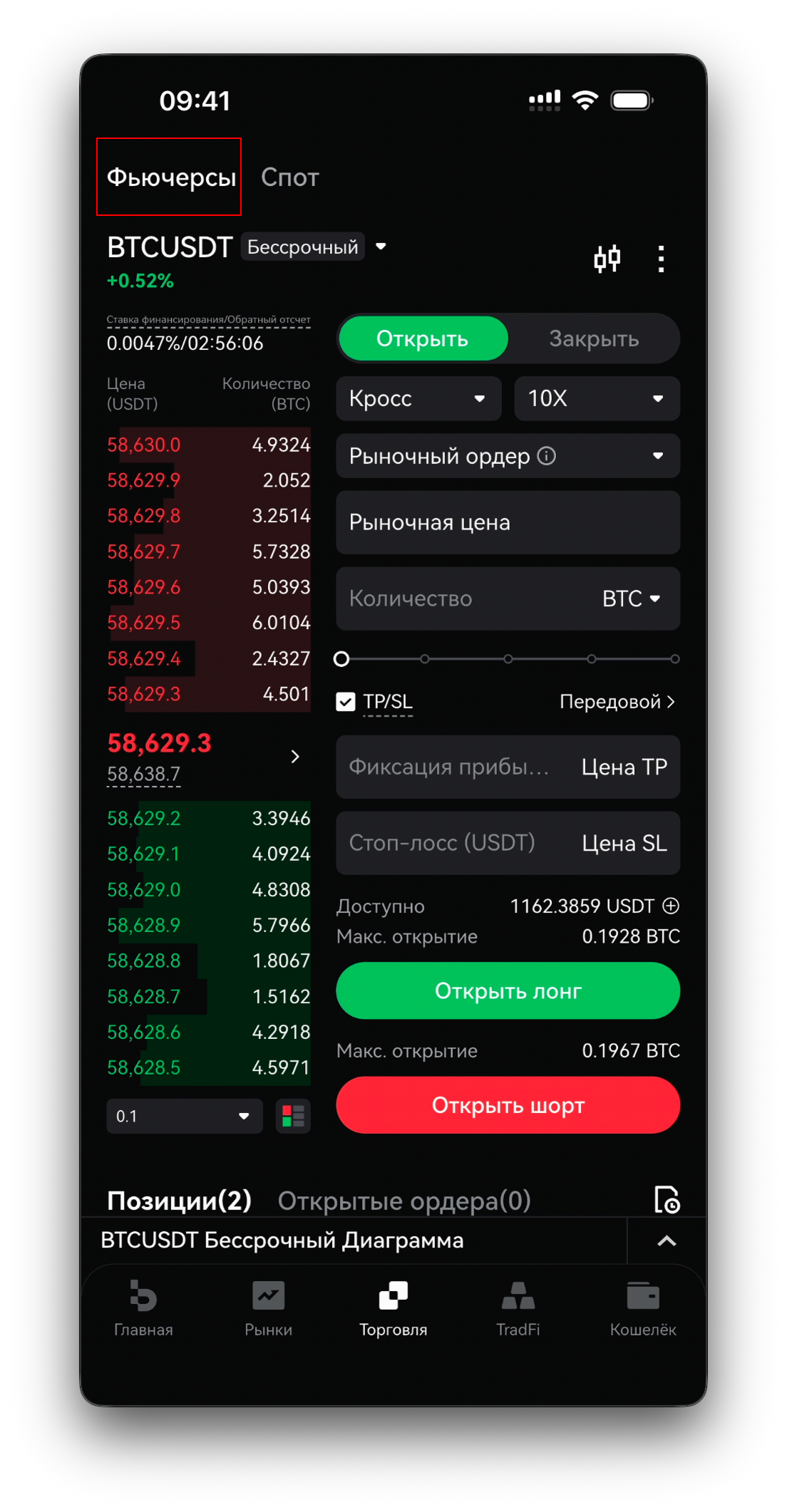This screenshot has width=787, height=1512.
Task: Open the Кросс margin mode dropdown
Action: pyautogui.click(x=418, y=398)
